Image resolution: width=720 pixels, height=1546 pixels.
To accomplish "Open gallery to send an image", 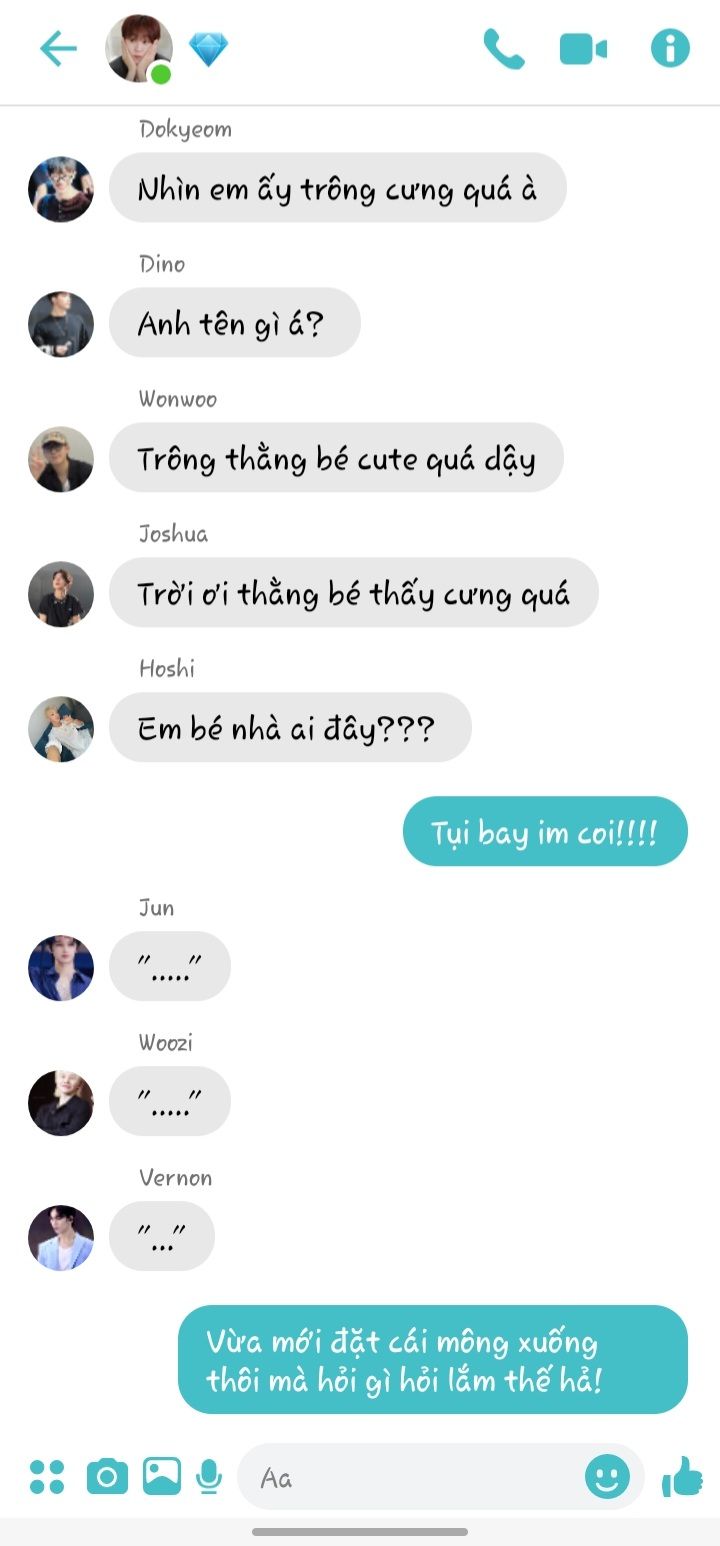I will (x=162, y=1476).
